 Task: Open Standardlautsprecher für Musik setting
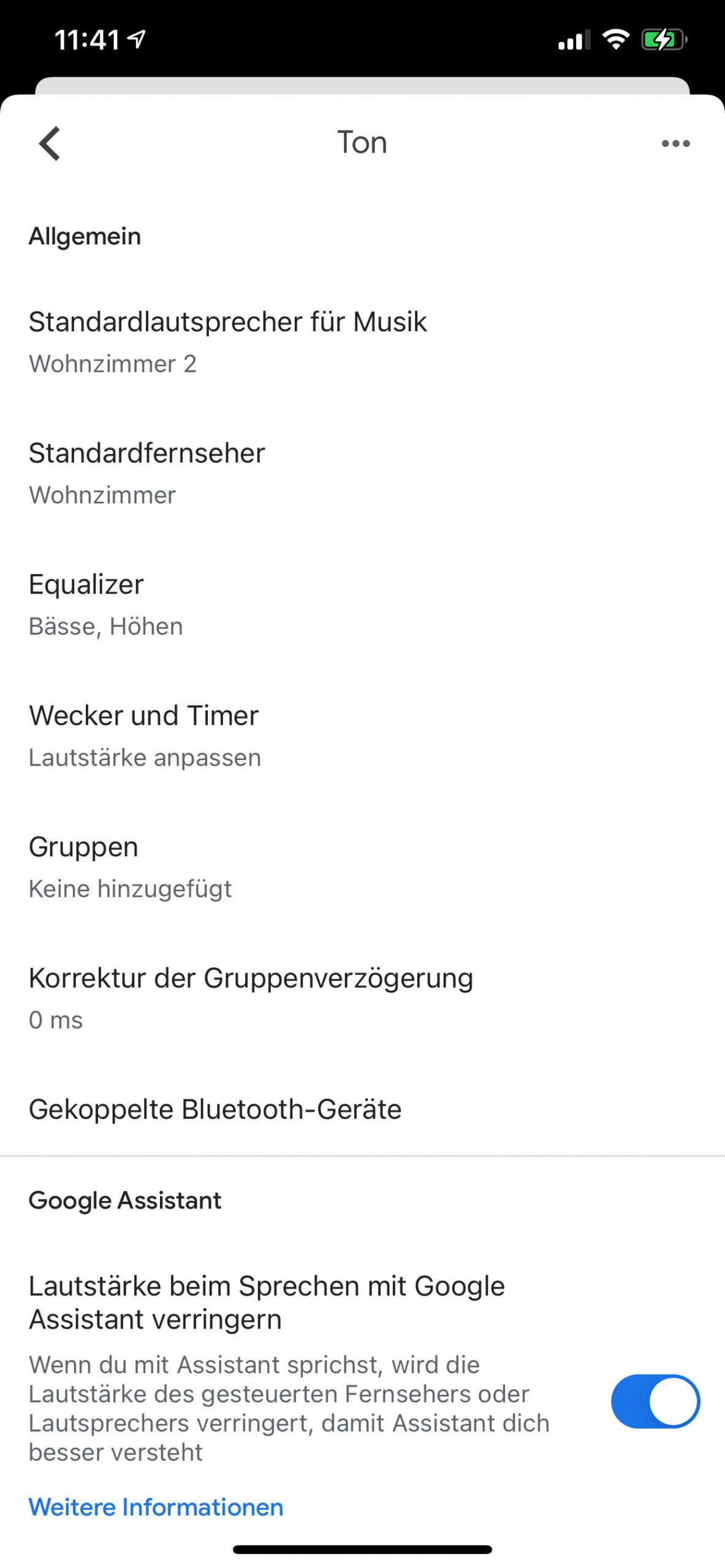click(x=362, y=342)
